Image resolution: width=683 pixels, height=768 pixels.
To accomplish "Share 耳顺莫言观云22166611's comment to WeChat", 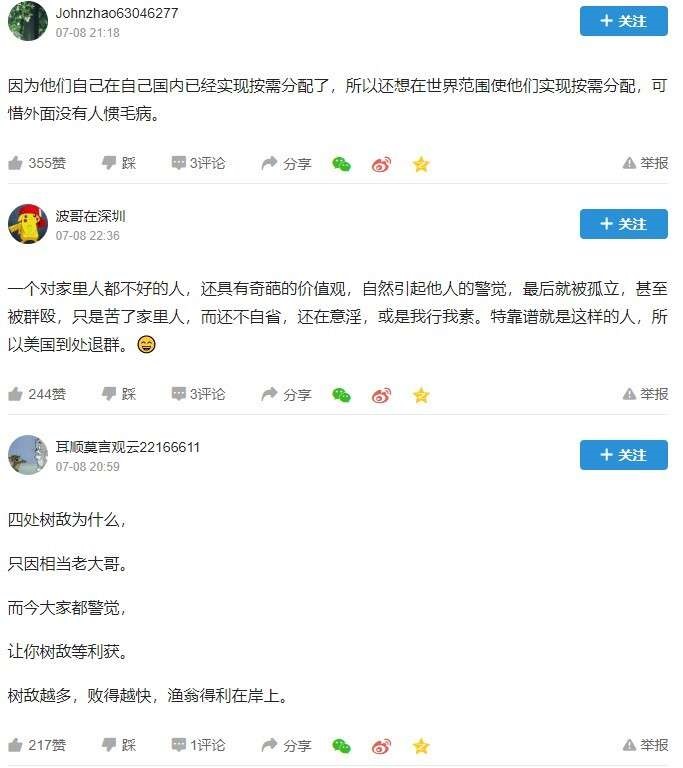I will tap(342, 746).
